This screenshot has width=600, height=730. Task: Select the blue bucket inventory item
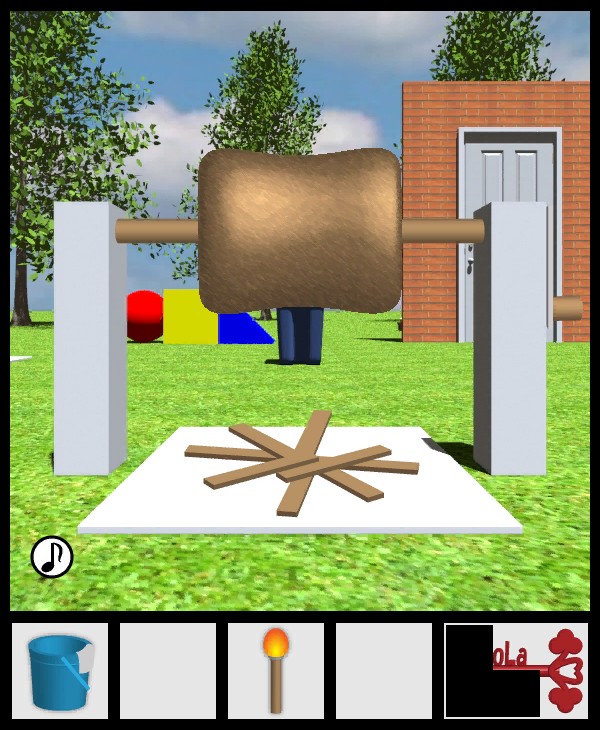click(60, 670)
